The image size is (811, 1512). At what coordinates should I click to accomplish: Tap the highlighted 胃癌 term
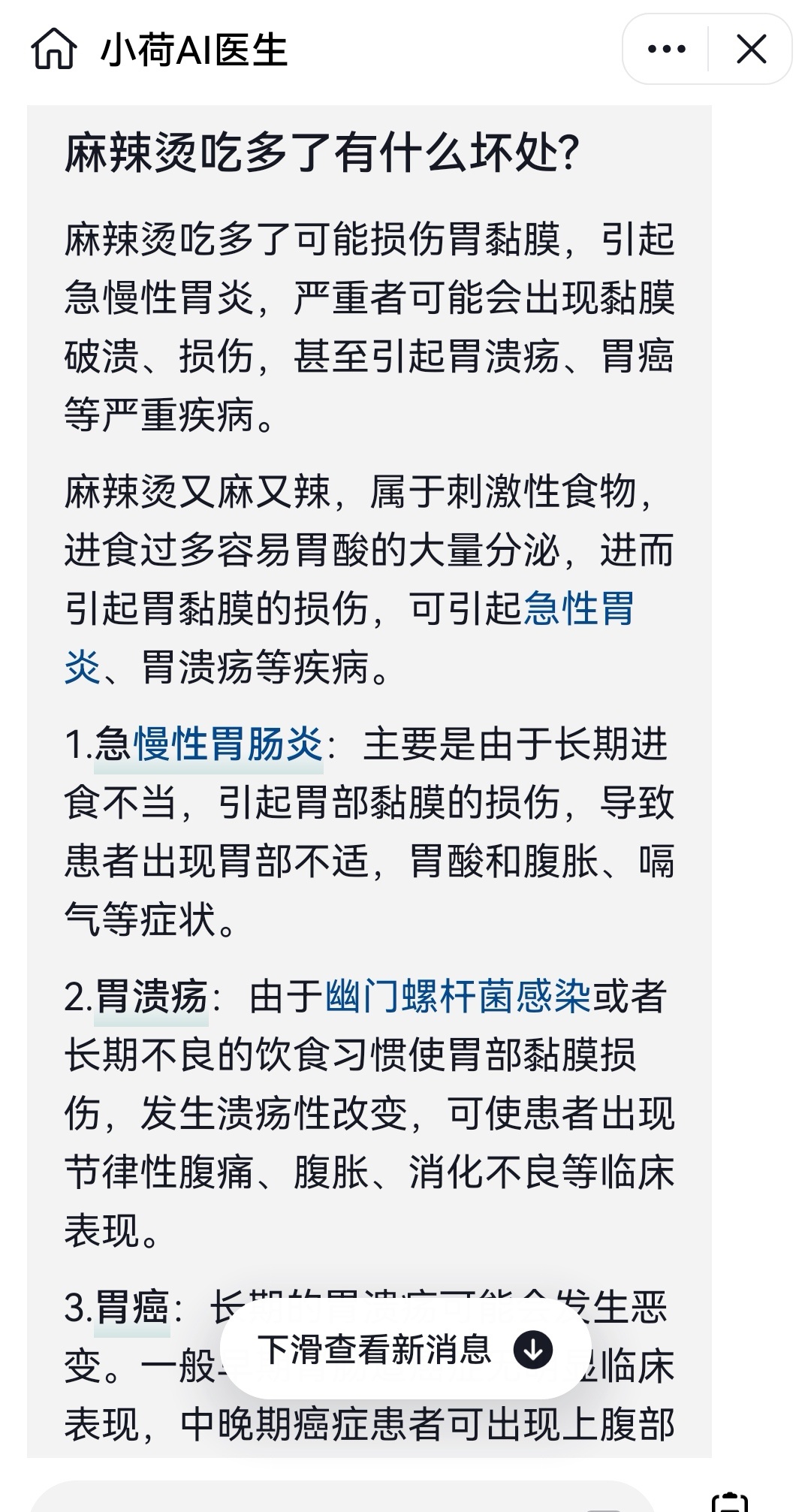coord(132,1308)
